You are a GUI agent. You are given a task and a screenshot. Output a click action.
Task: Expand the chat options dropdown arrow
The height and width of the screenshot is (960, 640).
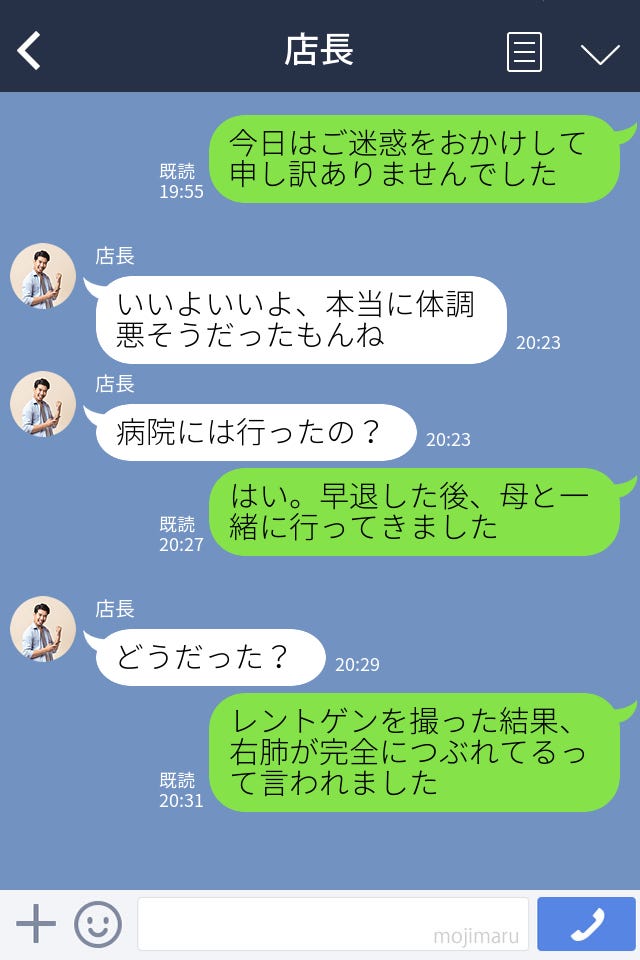(600, 54)
